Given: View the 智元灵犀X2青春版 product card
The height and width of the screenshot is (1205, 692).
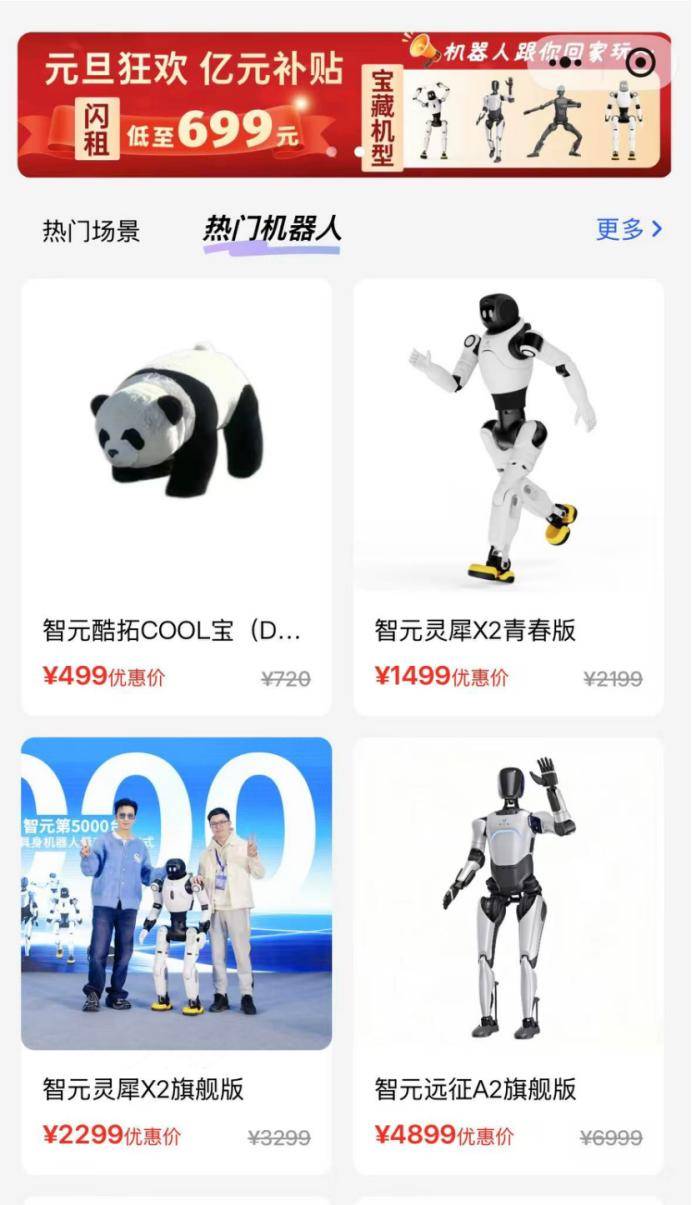Looking at the screenshot, I should pos(508,496).
